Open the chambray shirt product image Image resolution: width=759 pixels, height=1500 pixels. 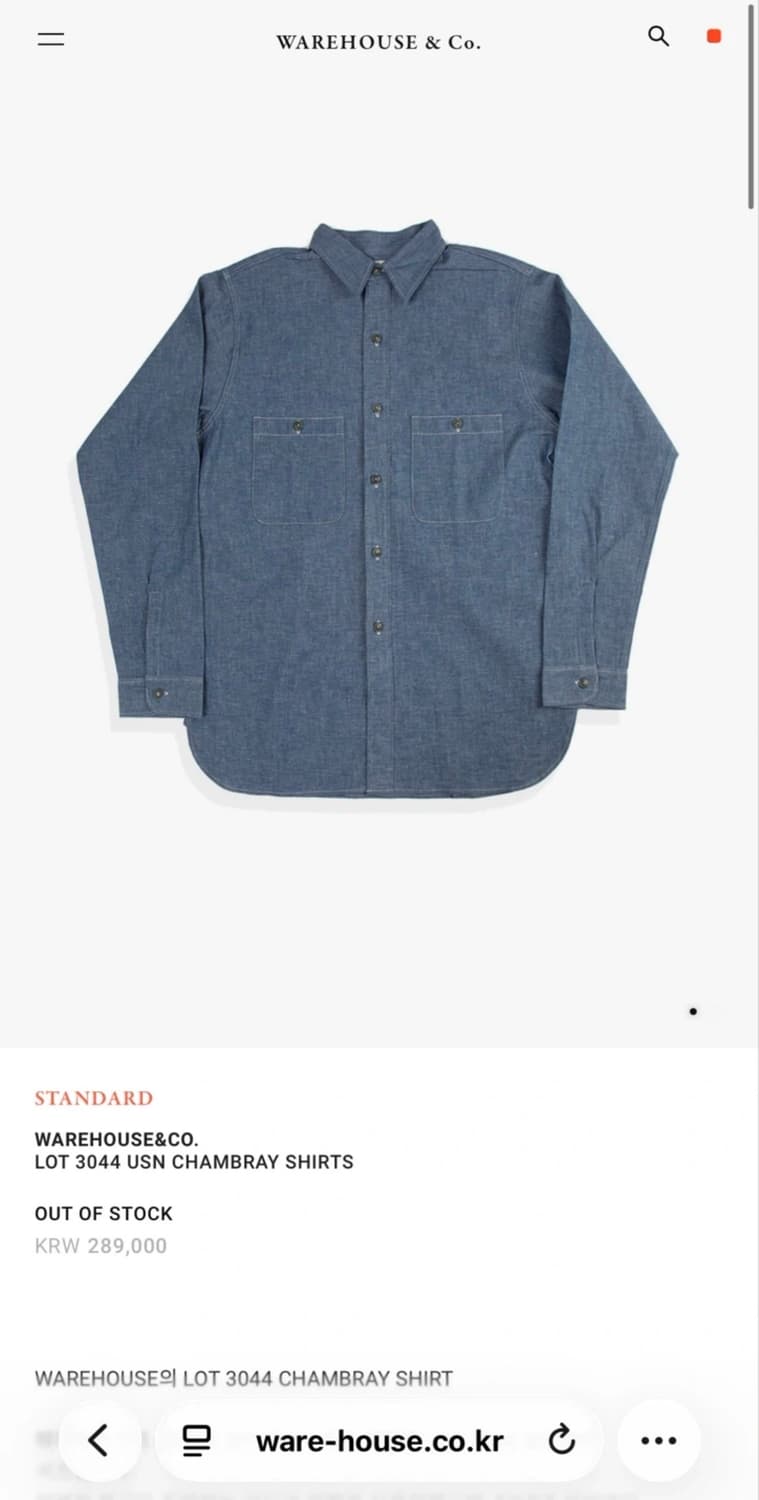377,510
